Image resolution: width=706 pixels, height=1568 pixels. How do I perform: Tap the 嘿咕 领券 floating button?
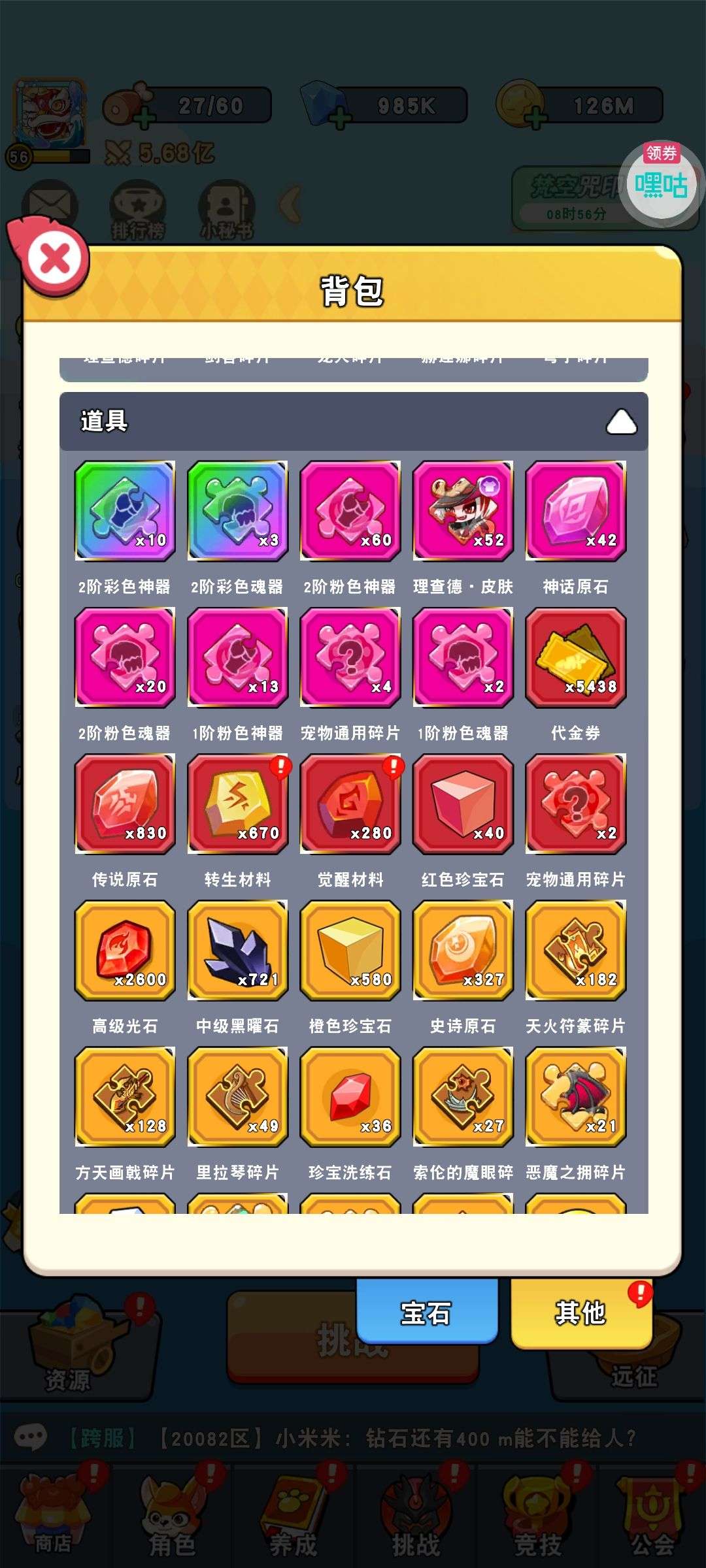pos(660,182)
